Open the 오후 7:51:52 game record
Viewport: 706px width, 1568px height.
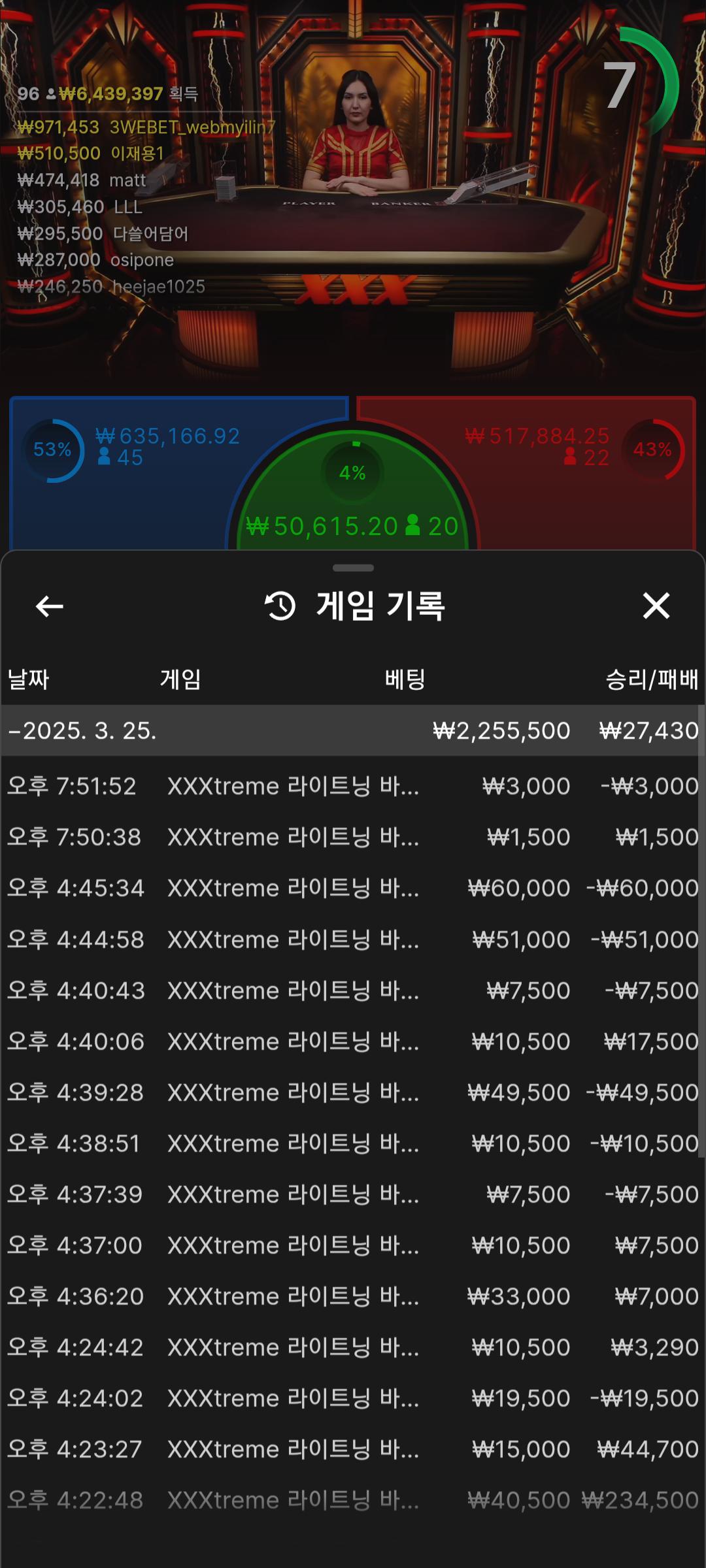tap(353, 786)
